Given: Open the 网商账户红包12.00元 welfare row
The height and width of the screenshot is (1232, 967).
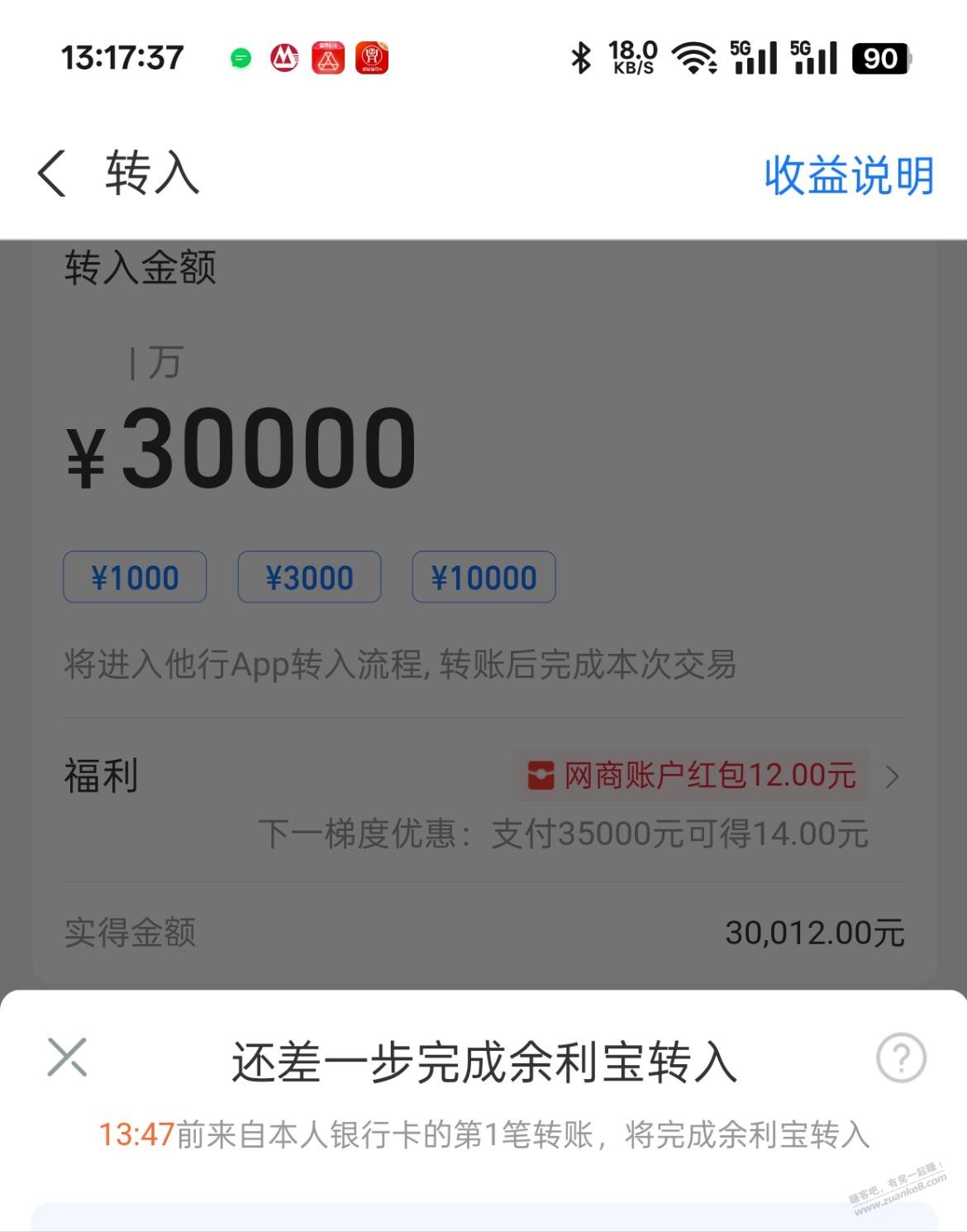Looking at the screenshot, I should coord(705,776).
